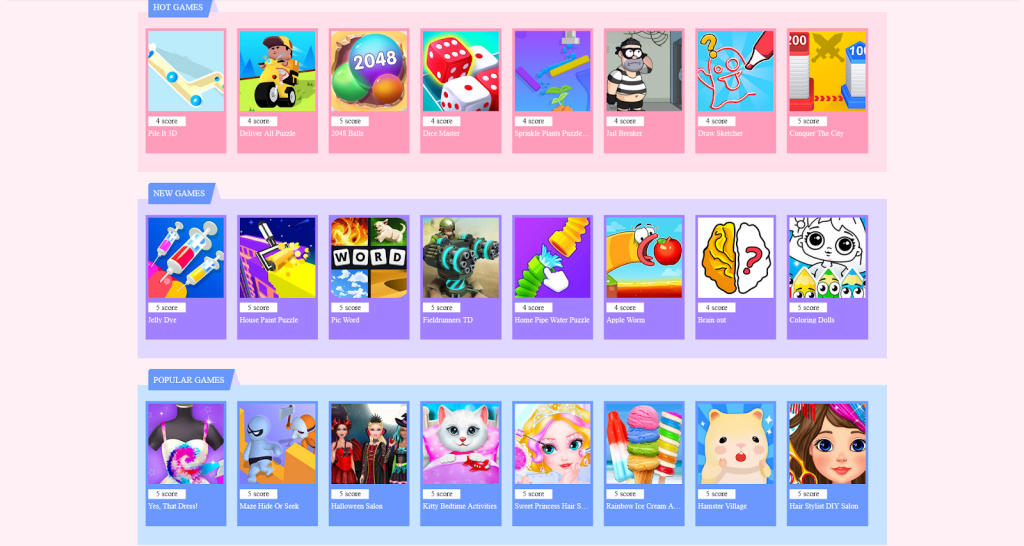Open Apple Worm game
Screen dimensions: 1024x546
tap(643, 258)
